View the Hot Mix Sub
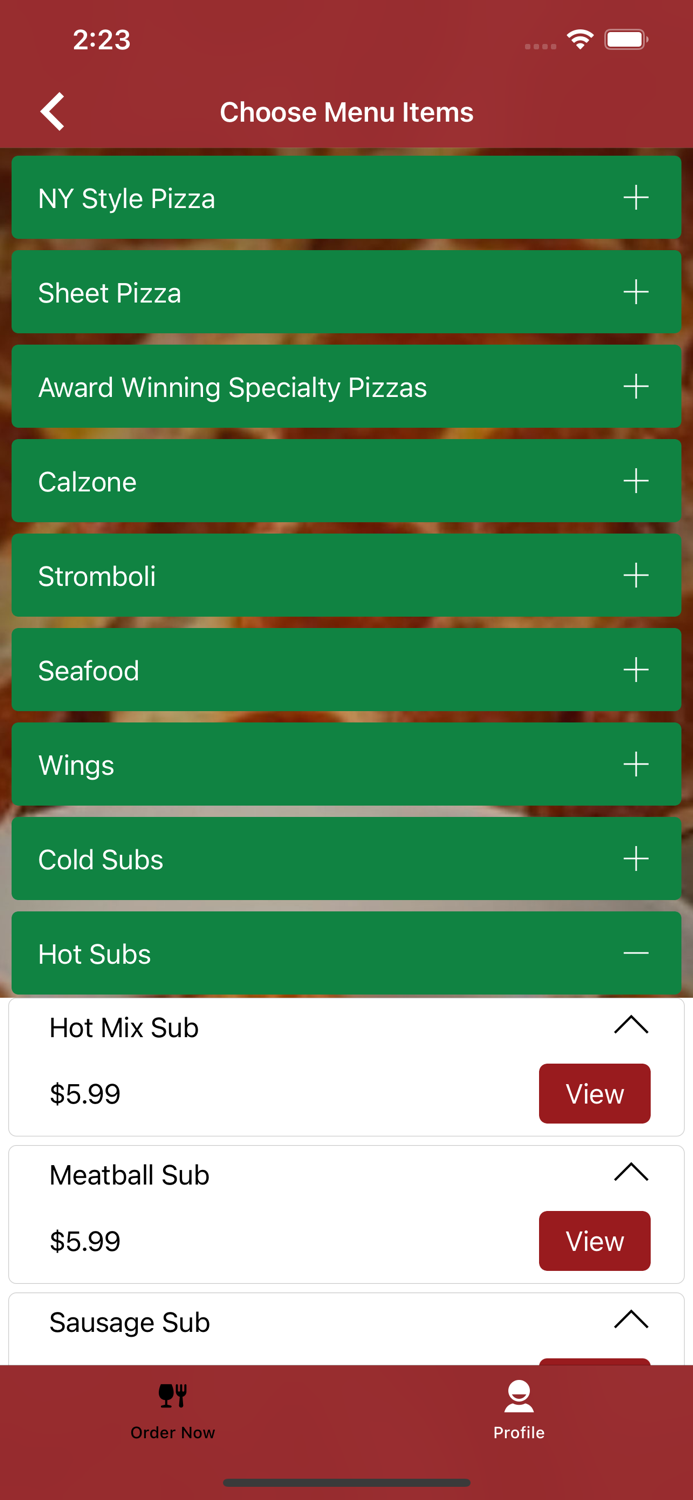This screenshot has width=693, height=1500. [x=594, y=1094]
